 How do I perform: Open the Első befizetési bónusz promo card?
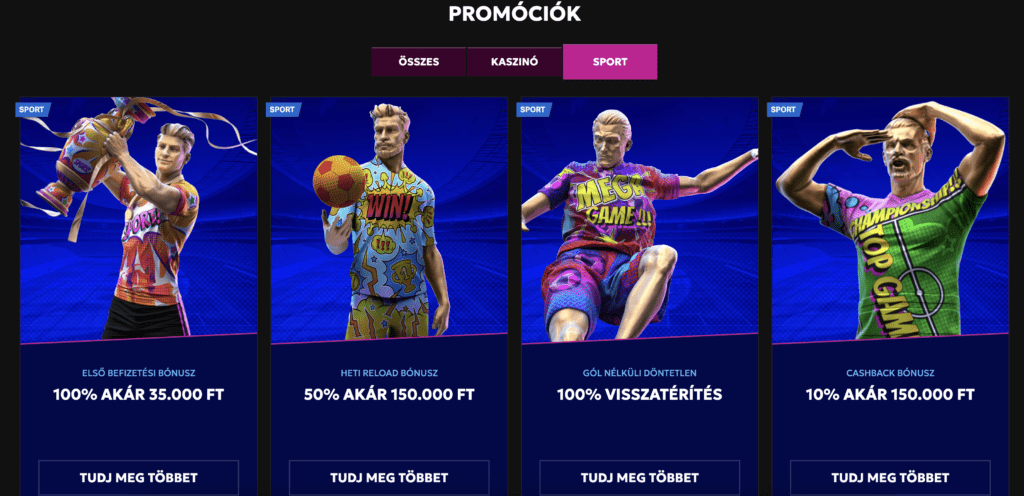point(138,230)
